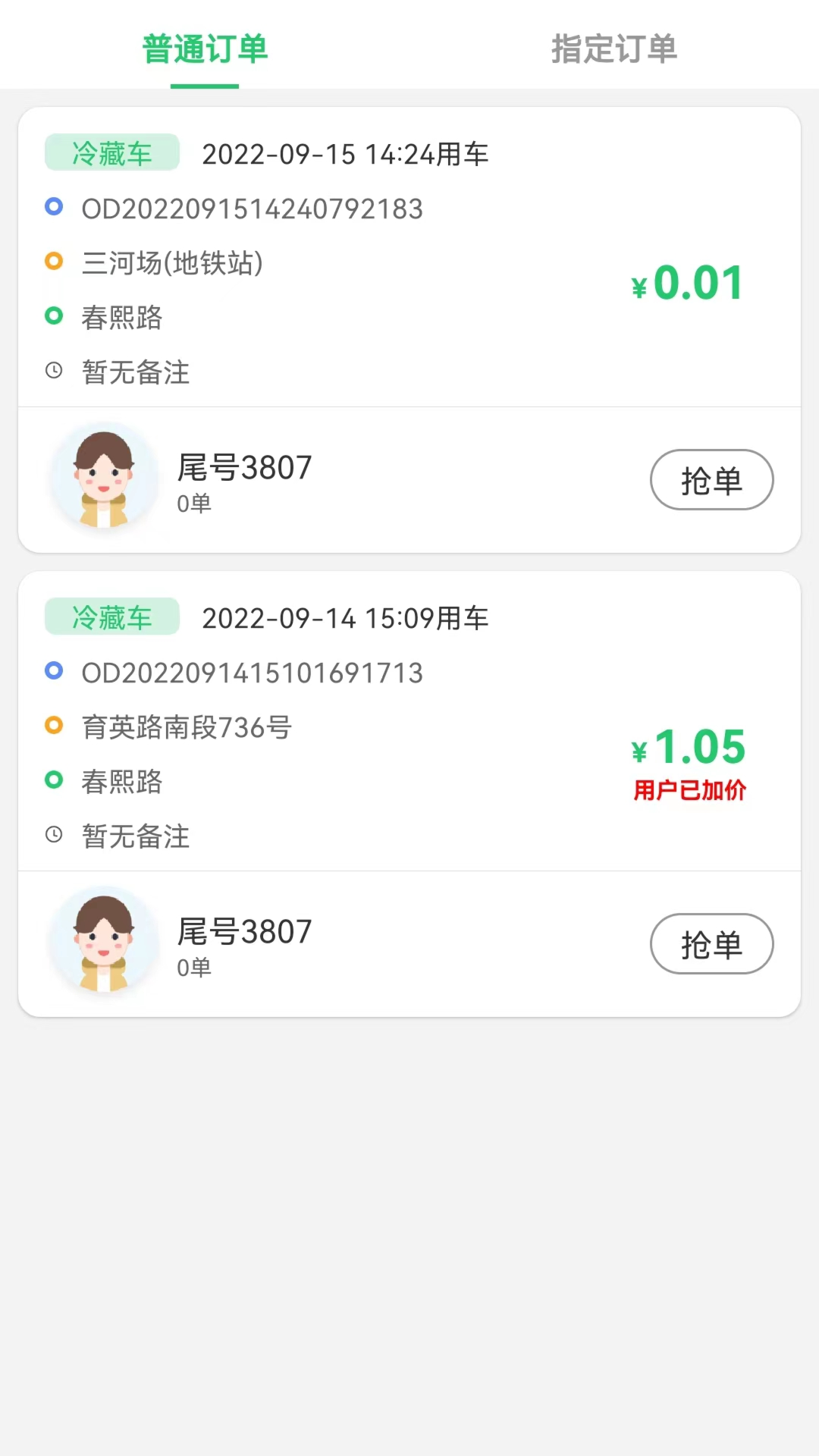Click the green destination dot next to 春熙路 on first card
The width and height of the screenshot is (819, 1456).
pyautogui.click(x=54, y=316)
